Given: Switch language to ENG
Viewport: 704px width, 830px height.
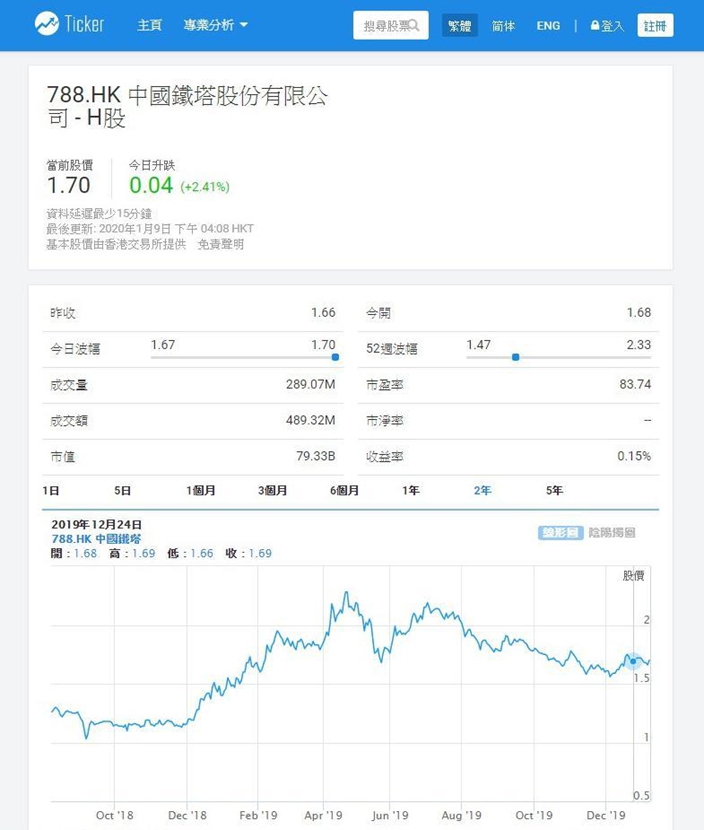Looking at the screenshot, I should point(548,25).
